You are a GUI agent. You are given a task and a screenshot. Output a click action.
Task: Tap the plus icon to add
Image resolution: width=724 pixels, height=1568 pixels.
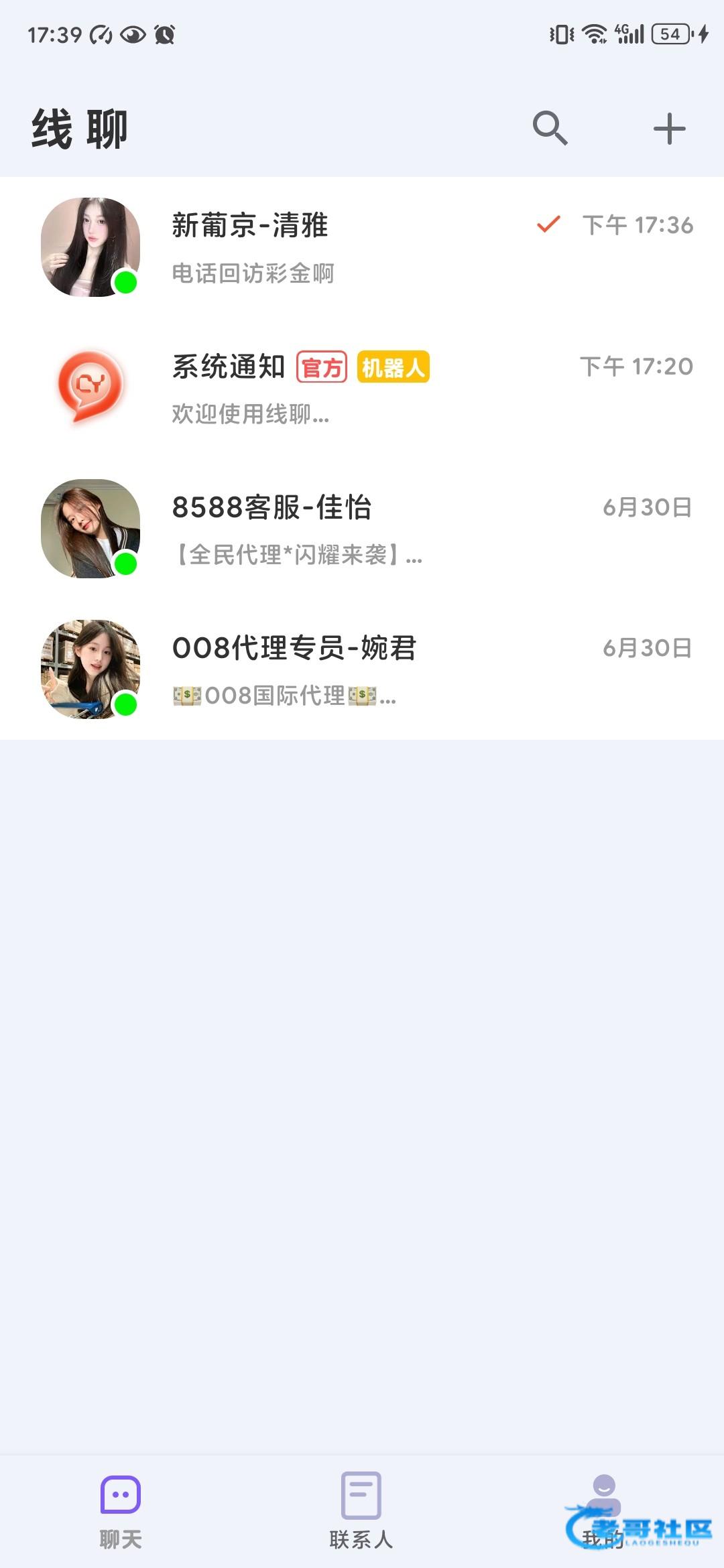tap(669, 129)
